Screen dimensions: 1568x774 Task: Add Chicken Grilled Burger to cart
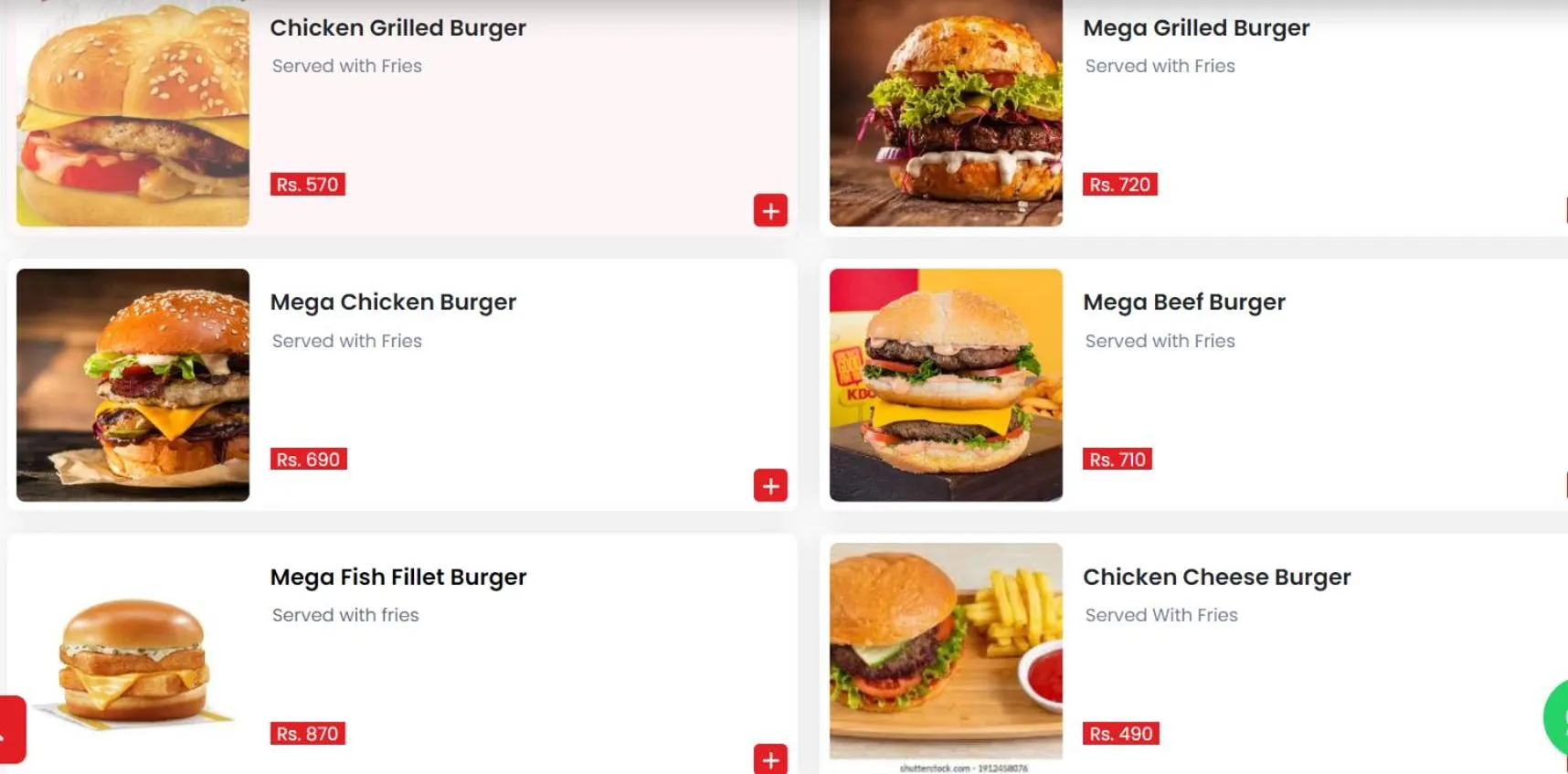pyautogui.click(x=770, y=210)
